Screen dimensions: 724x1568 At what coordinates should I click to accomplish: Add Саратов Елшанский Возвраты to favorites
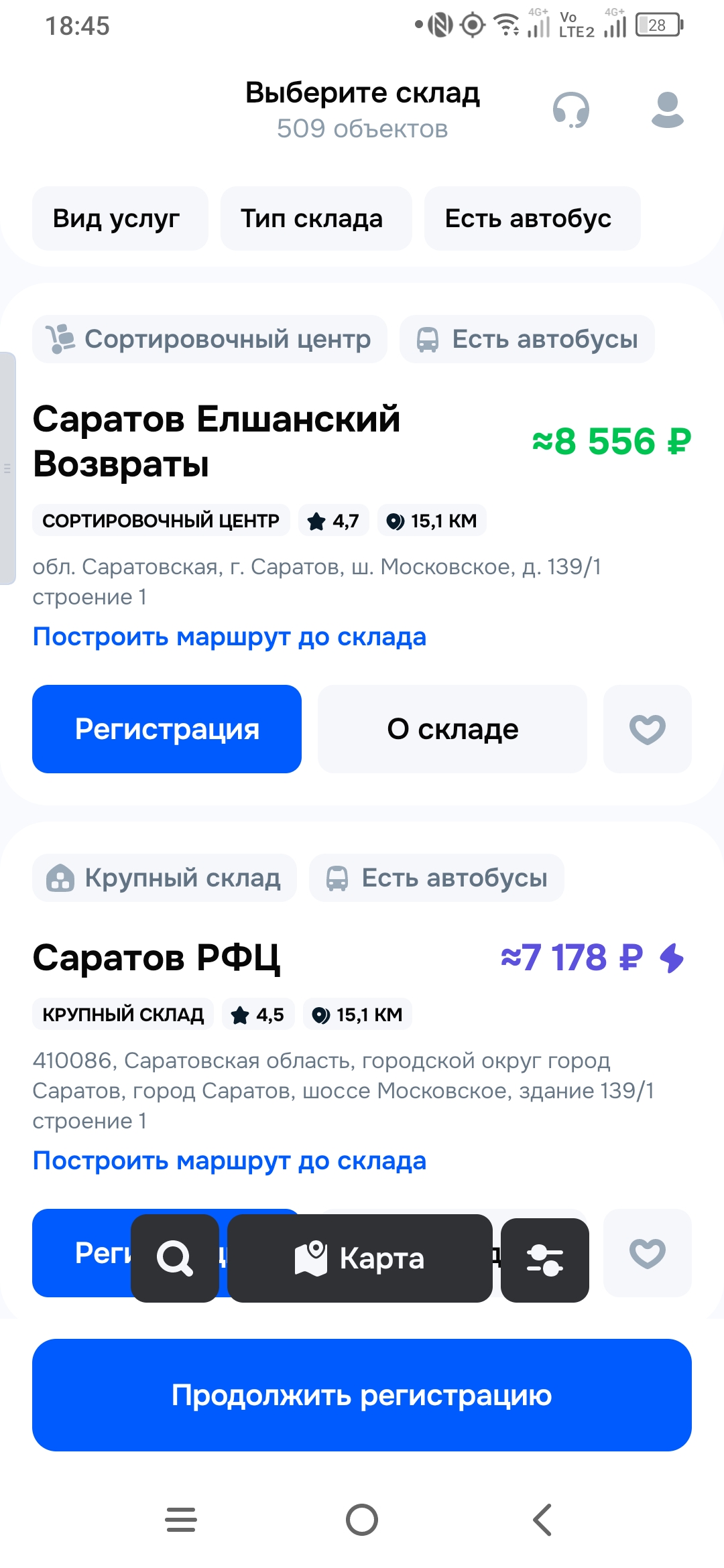click(647, 729)
